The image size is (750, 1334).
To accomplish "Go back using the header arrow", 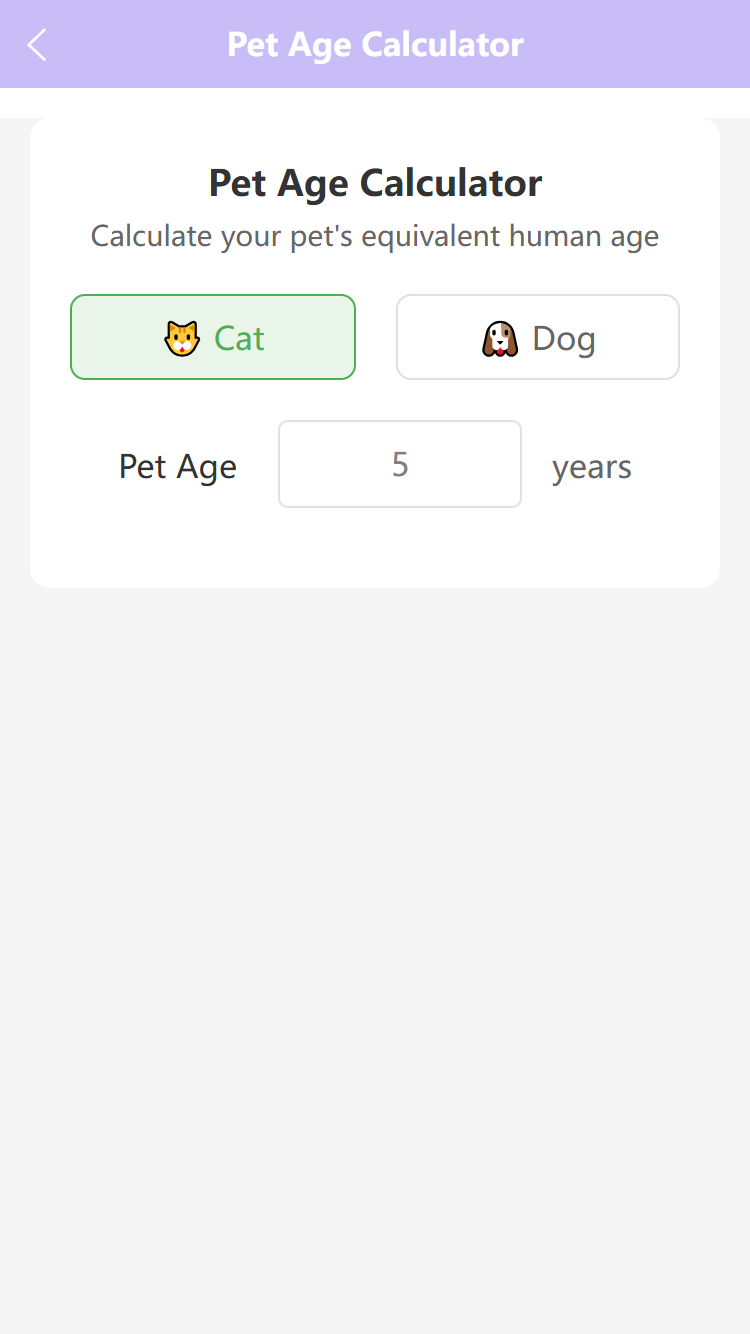I will (x=37, y=45).
